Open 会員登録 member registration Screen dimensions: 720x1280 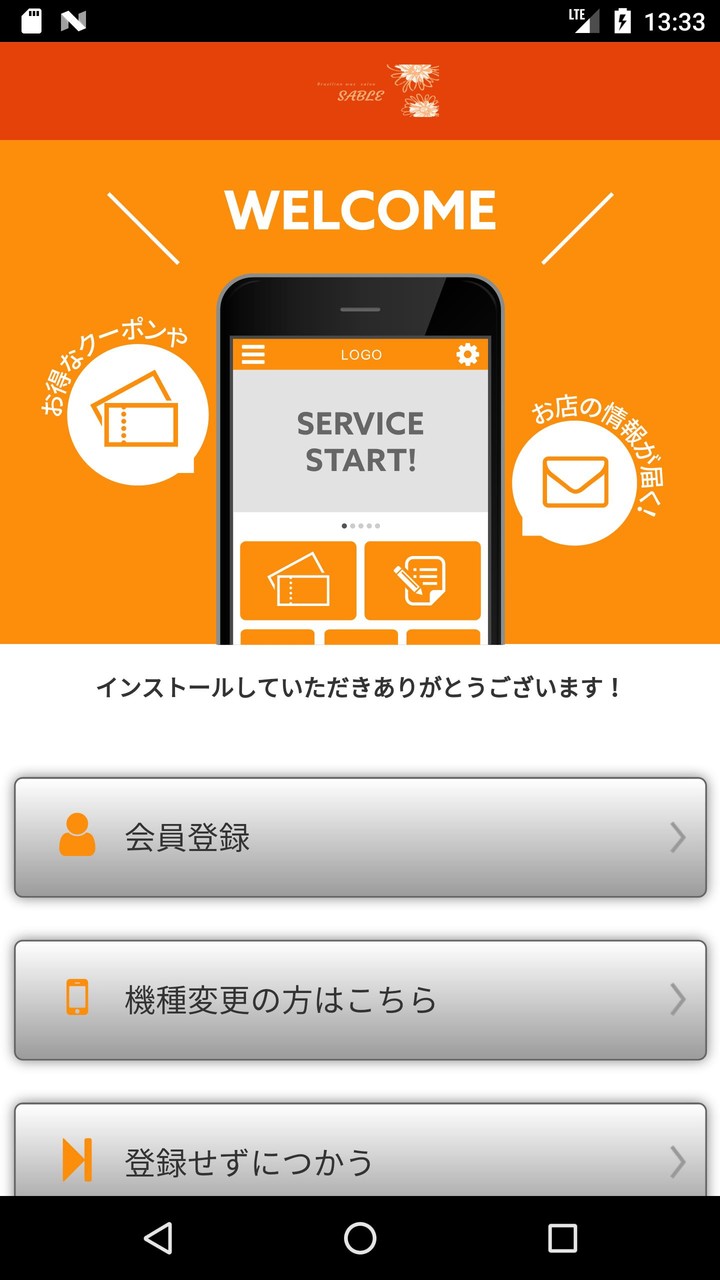tap(360, 837)
